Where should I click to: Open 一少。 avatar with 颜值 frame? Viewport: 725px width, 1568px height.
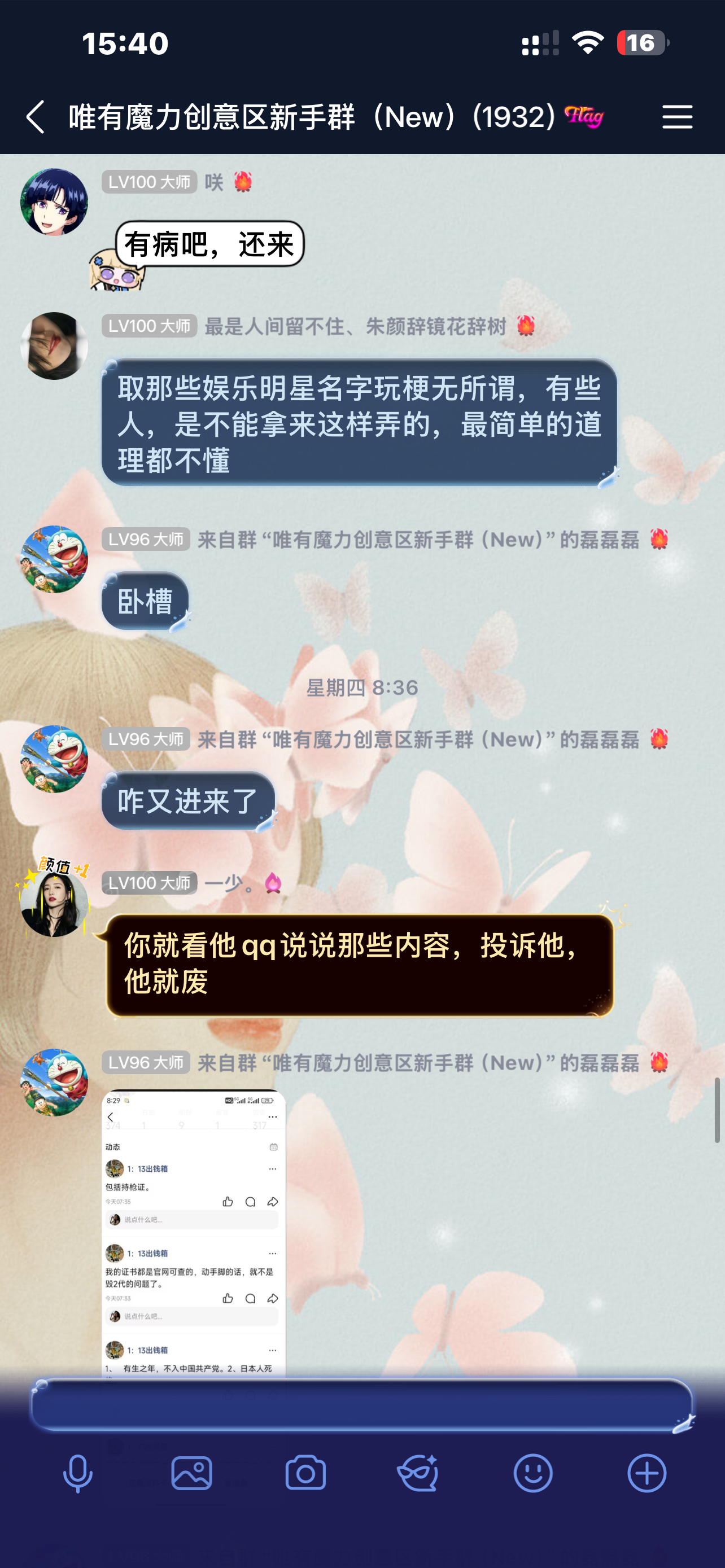54,902
